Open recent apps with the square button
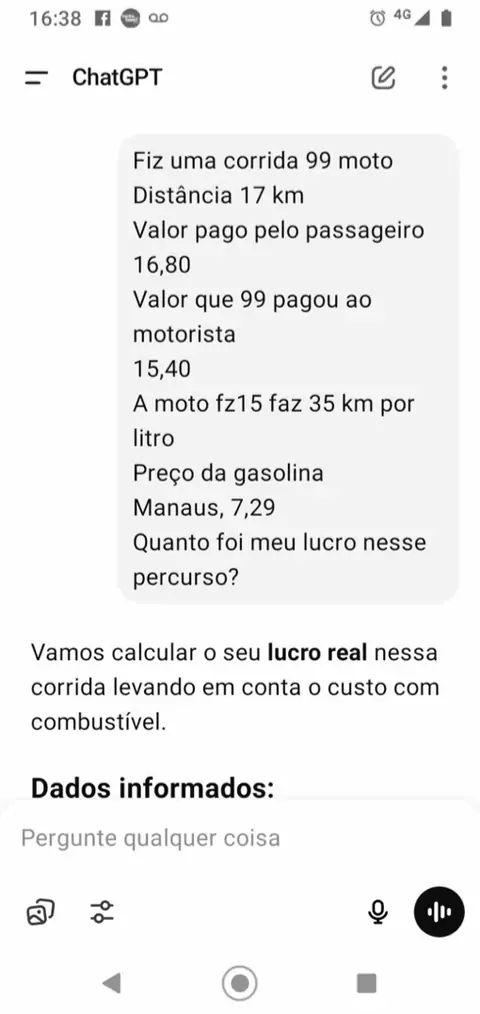480x1014 pixels. pos(367,984)
